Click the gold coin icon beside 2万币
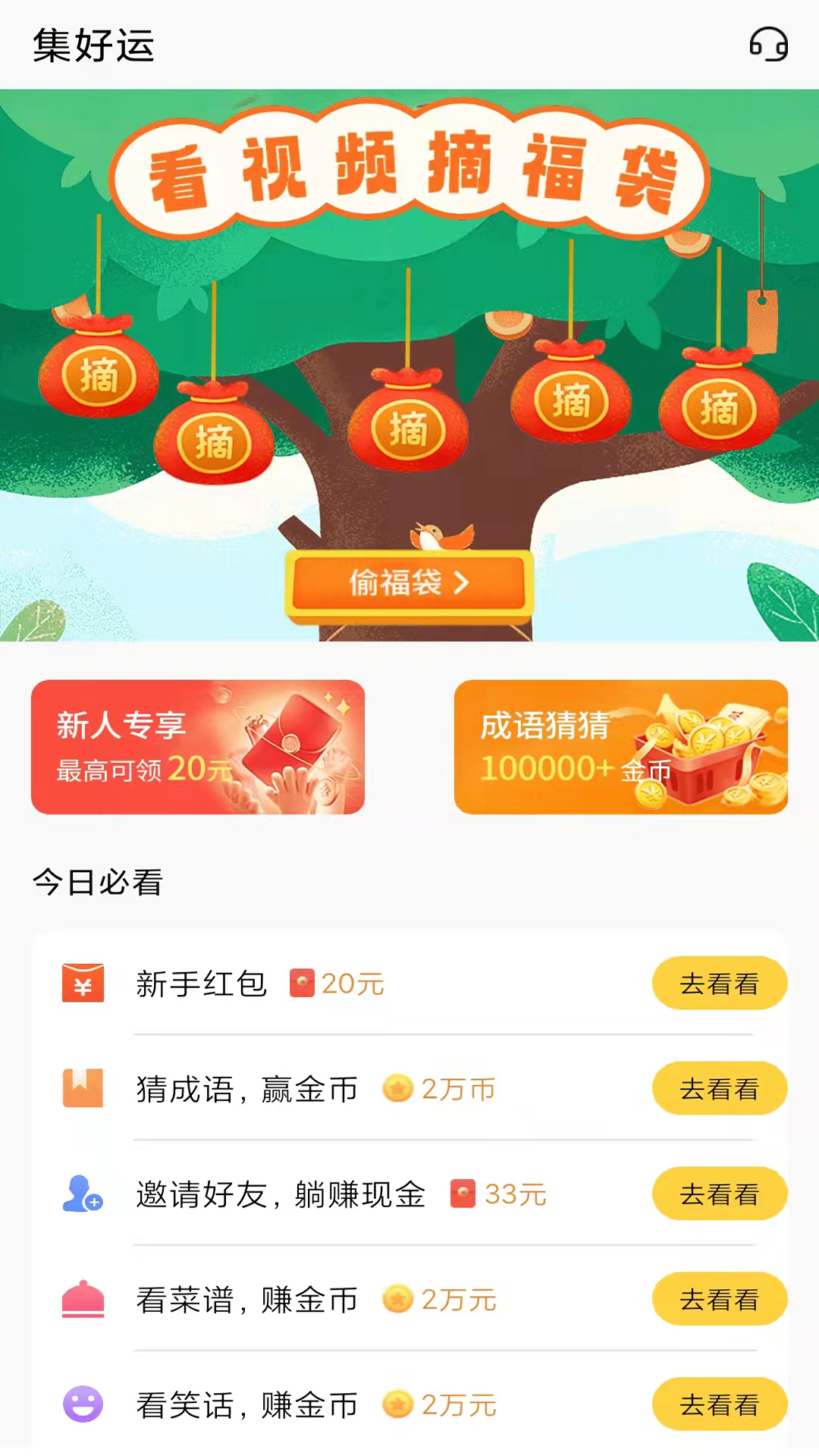The image size is (819, 1456). tap(400, 1089)
